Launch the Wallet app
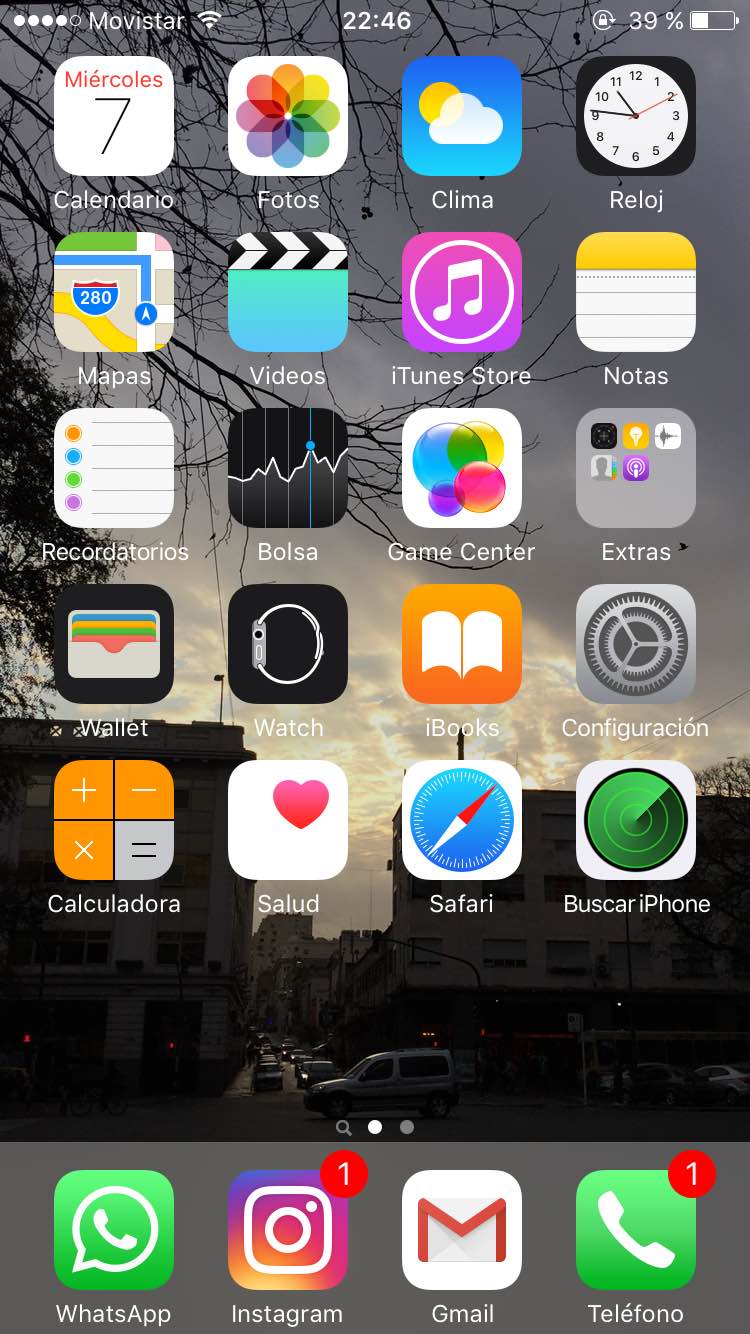The height and width of the screenshot is (1334, 750). [x=113, y=645]
